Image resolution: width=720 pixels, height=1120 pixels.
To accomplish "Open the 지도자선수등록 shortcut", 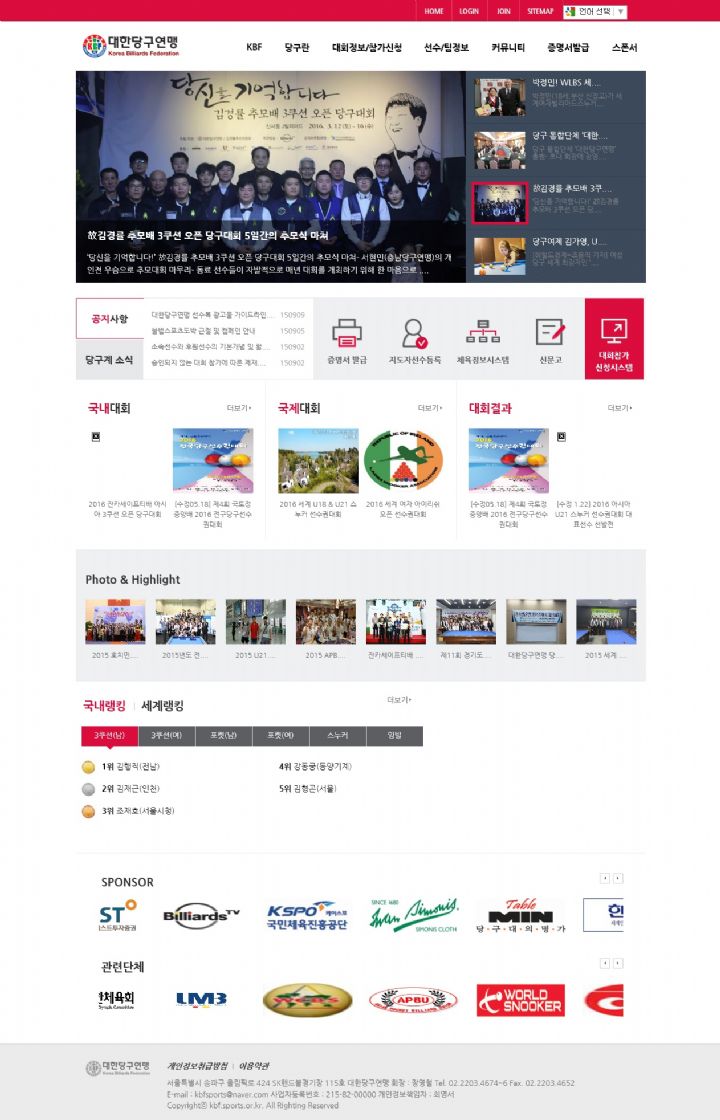I will coord(414,340).
